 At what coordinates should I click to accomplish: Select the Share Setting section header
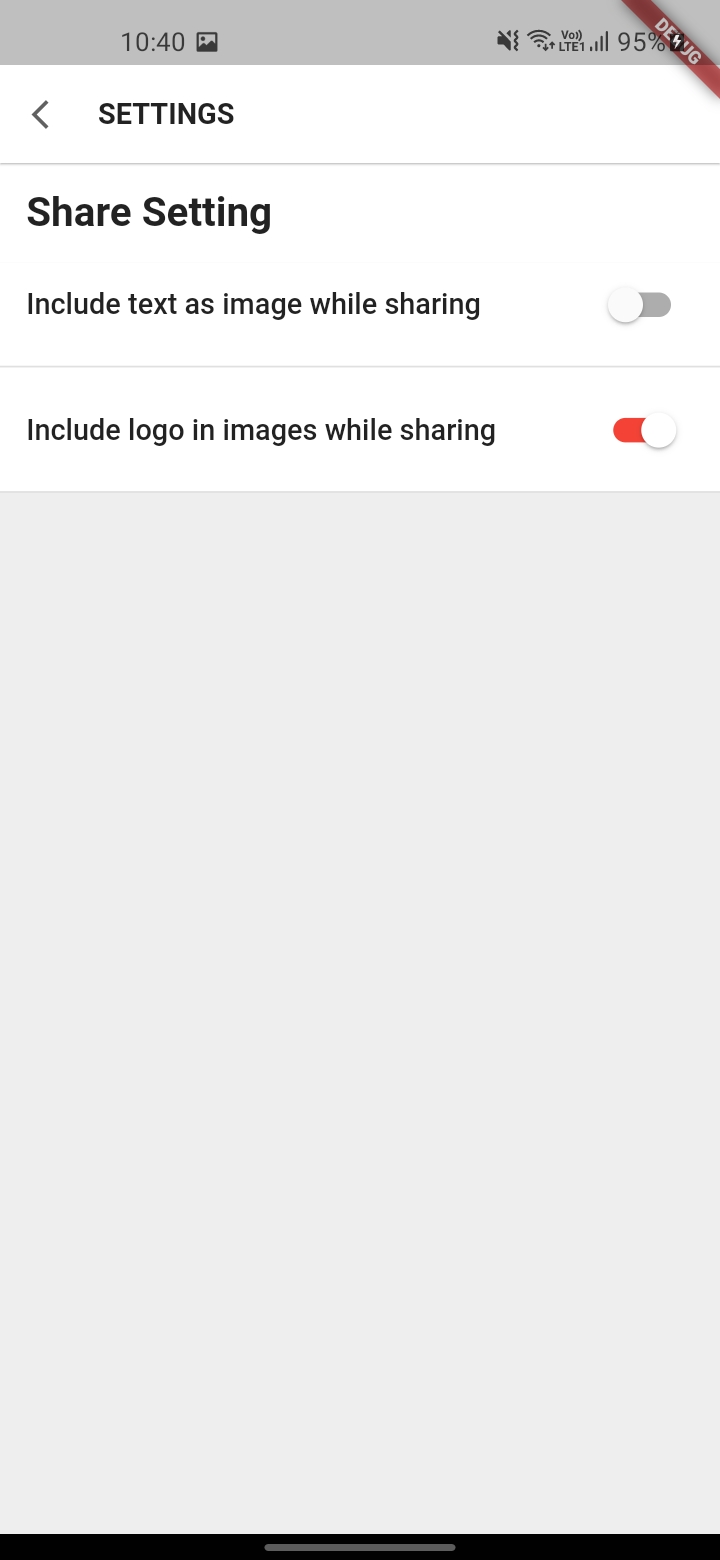click(148, 212)
